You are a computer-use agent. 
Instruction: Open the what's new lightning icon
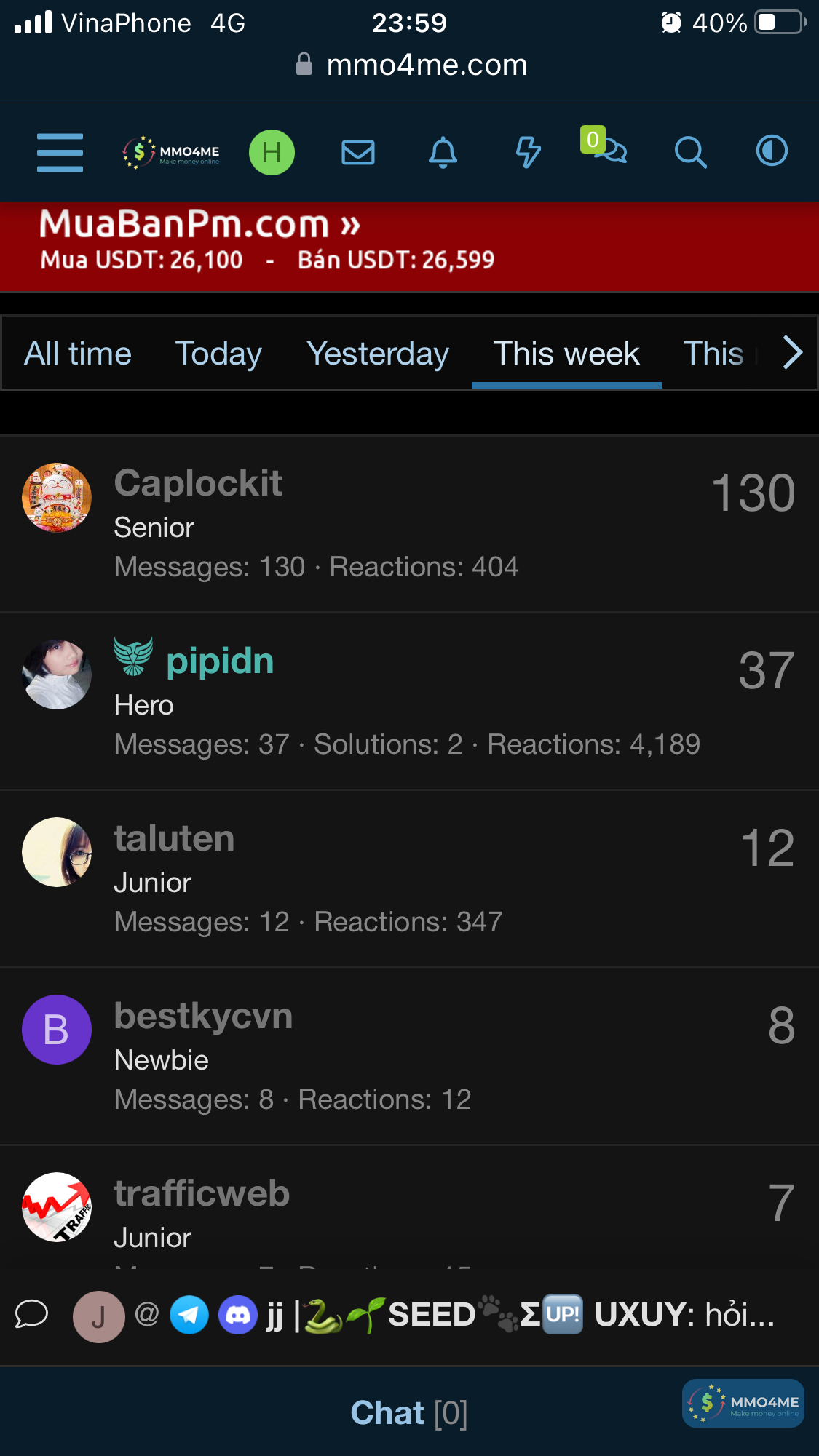[528, 152]
